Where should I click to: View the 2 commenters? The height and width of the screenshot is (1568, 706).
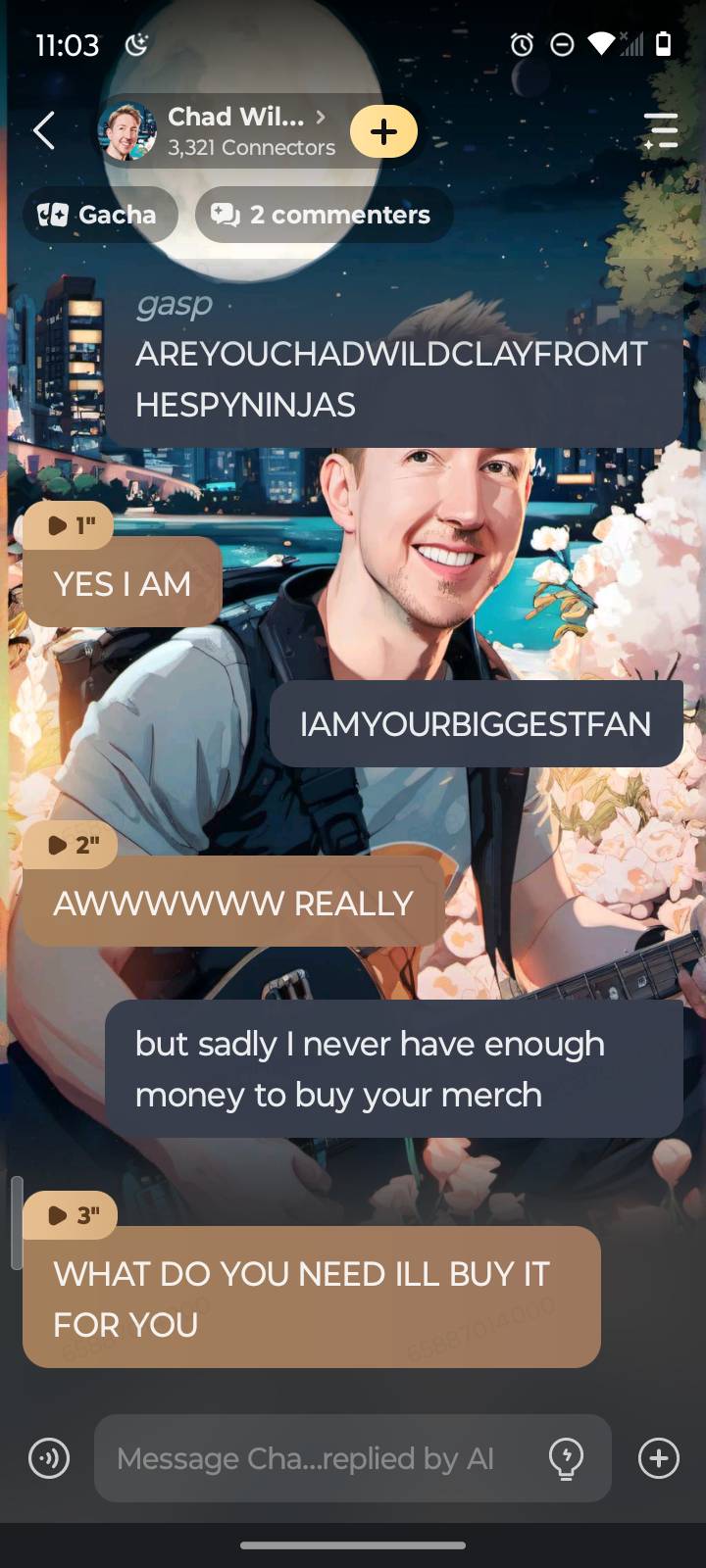(x=323, y=215)
